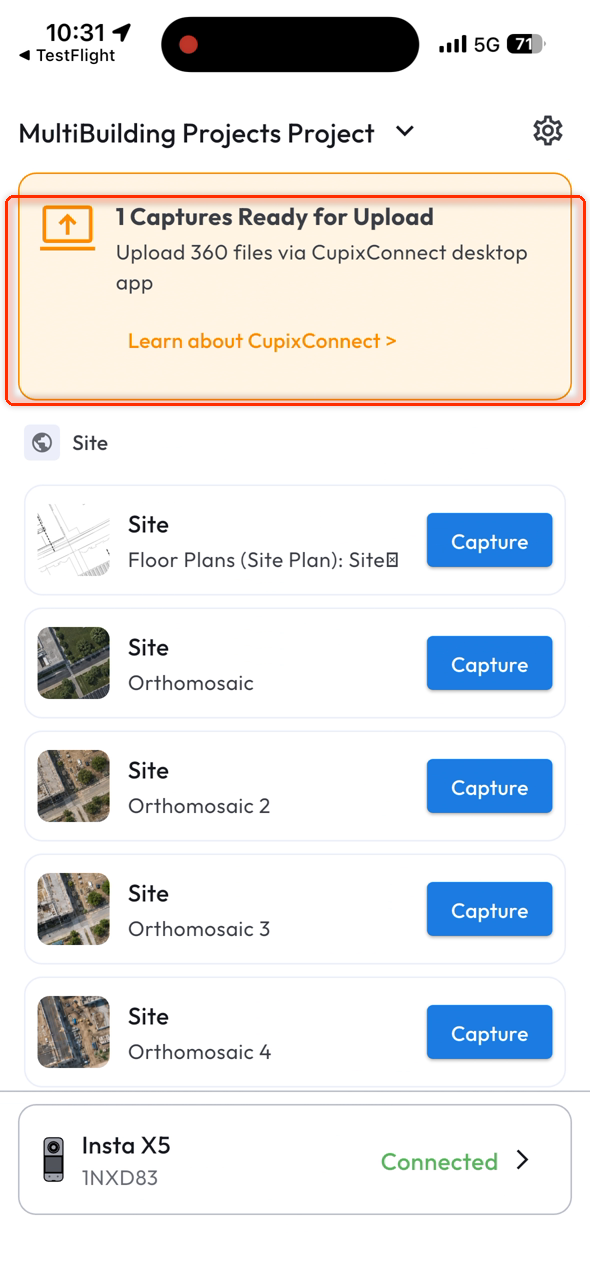Capture on Orthomosaic 2
Viewport: 590px width, 1278px height.
(489, 787)
